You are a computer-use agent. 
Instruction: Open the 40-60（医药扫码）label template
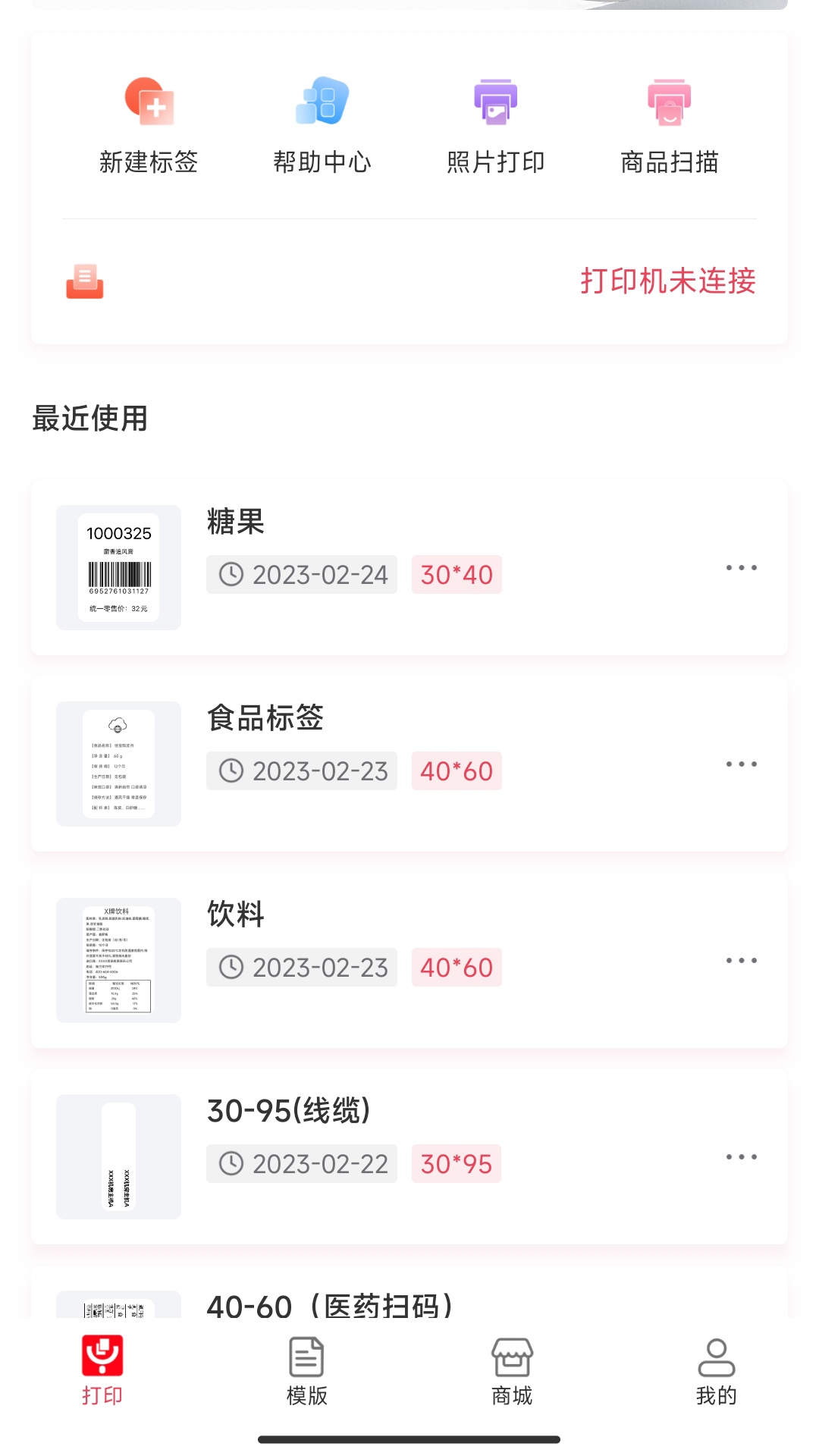click(x=331, y=1304)
